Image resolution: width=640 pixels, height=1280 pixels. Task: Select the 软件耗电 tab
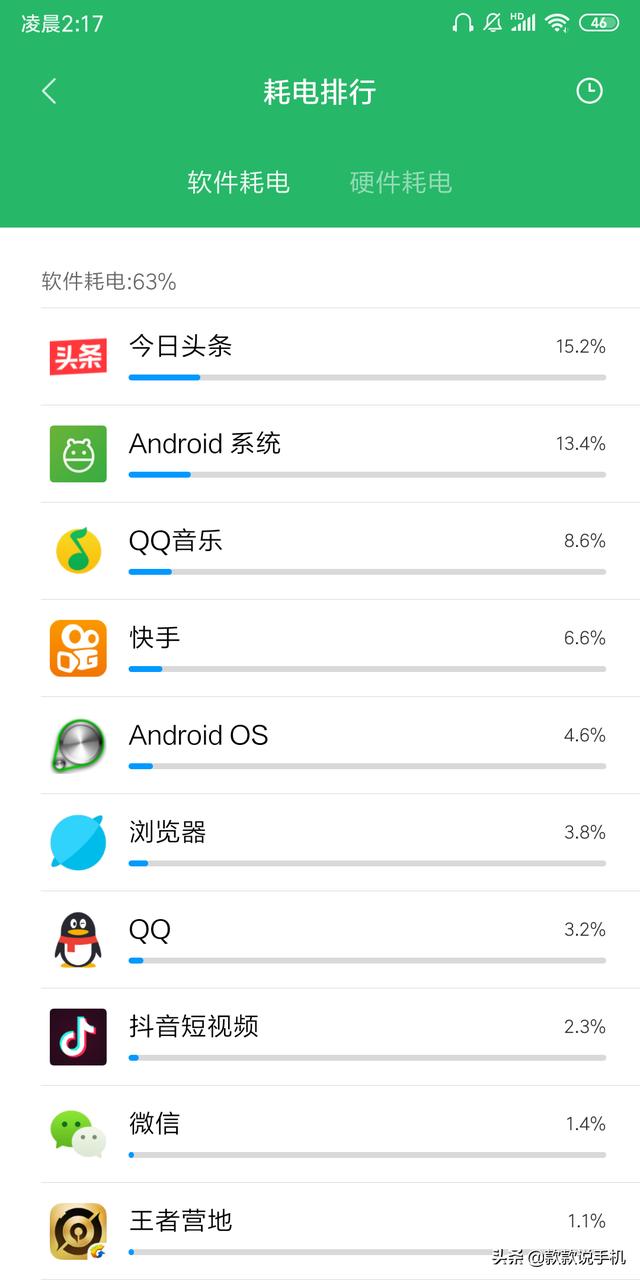point(238,182)
